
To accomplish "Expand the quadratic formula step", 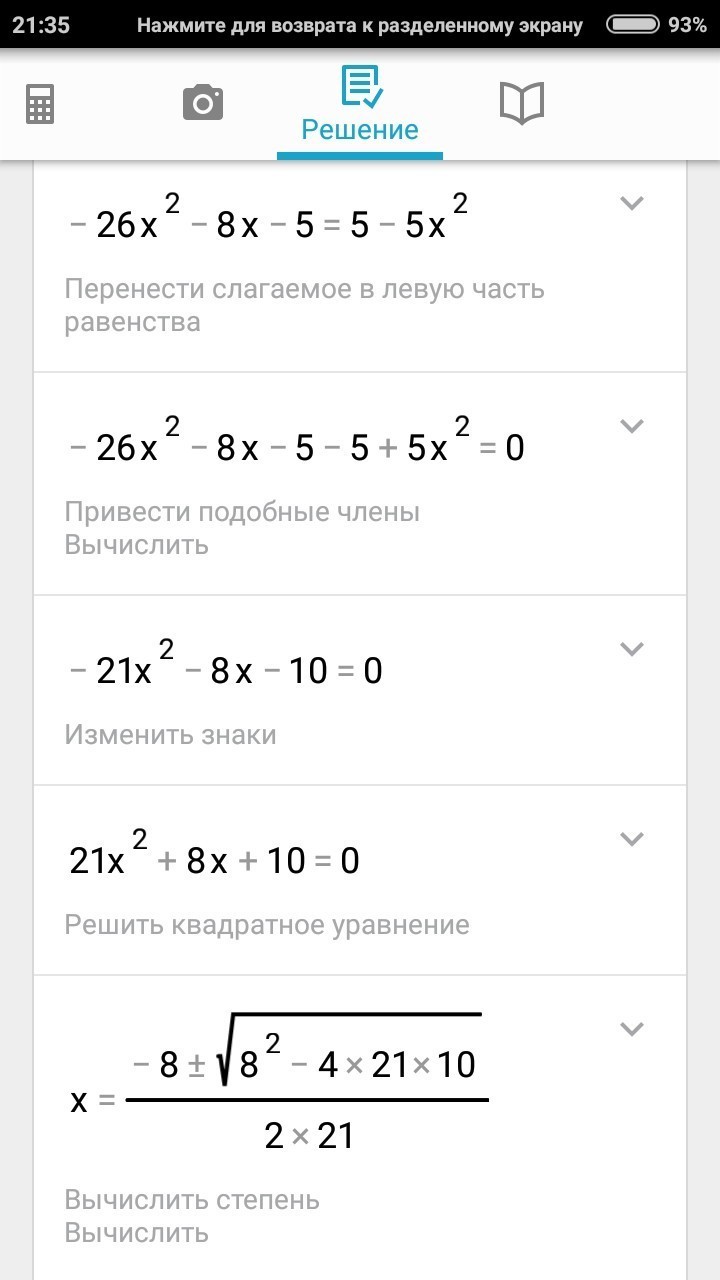I will click(631, 1030).
